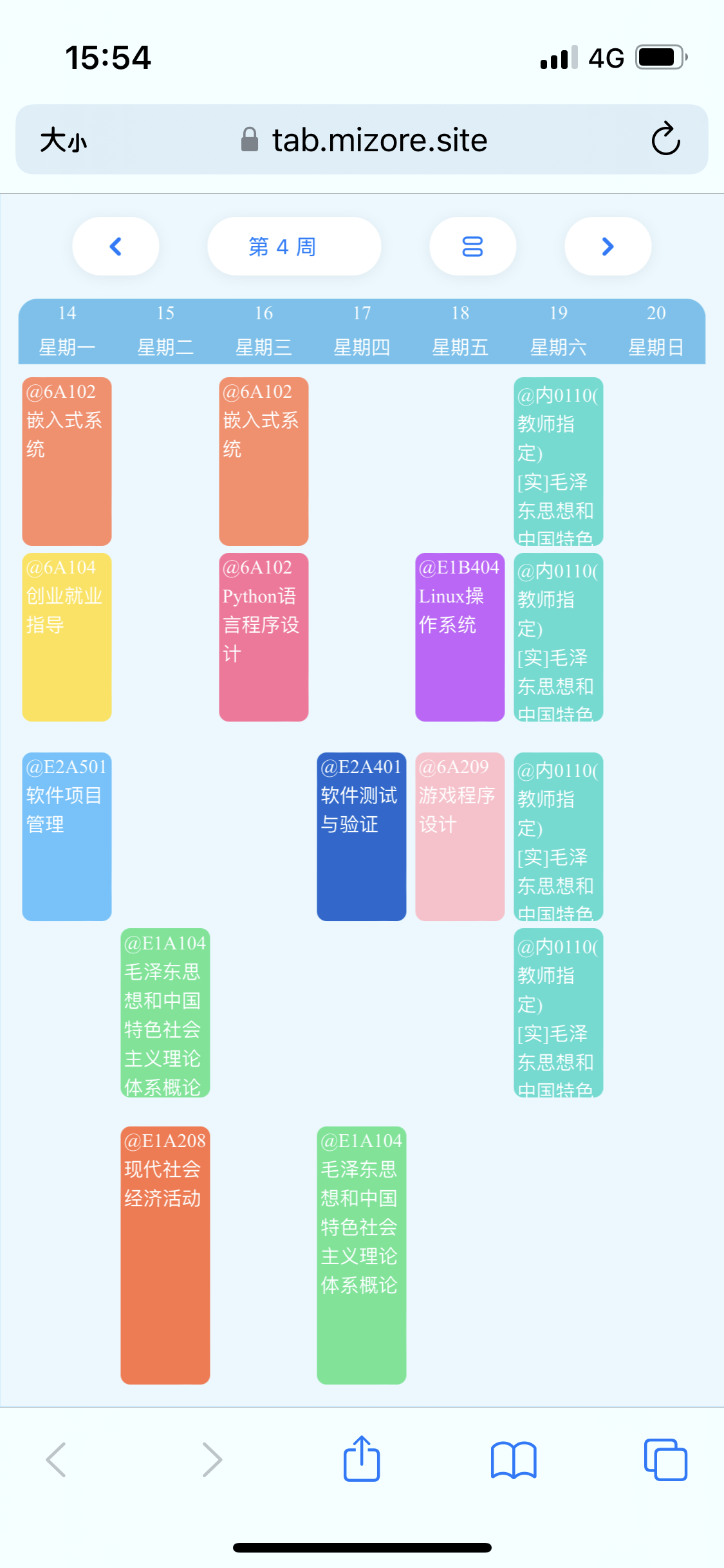Go to the previous week

[x=116, y=247]
